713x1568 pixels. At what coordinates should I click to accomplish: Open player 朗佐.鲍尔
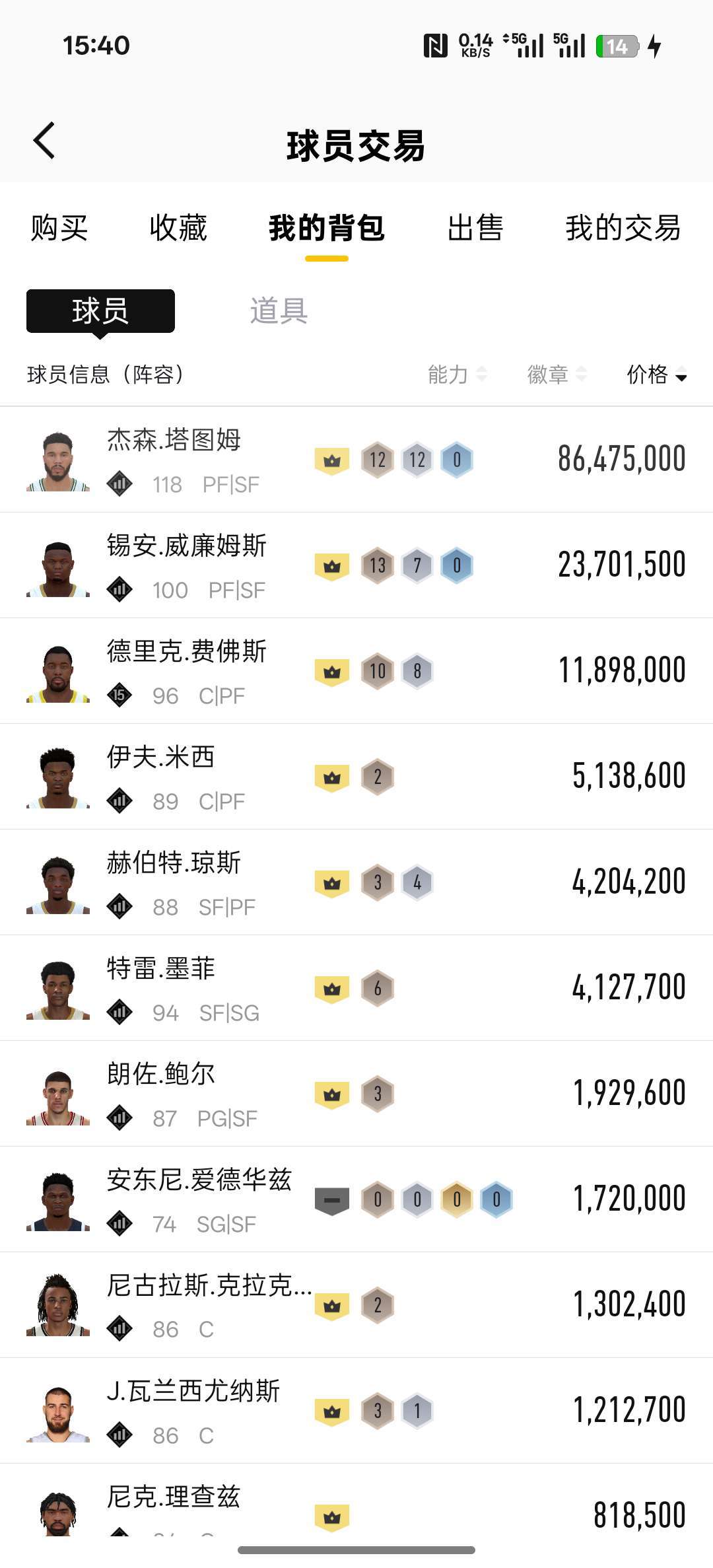coord(161,1075)
